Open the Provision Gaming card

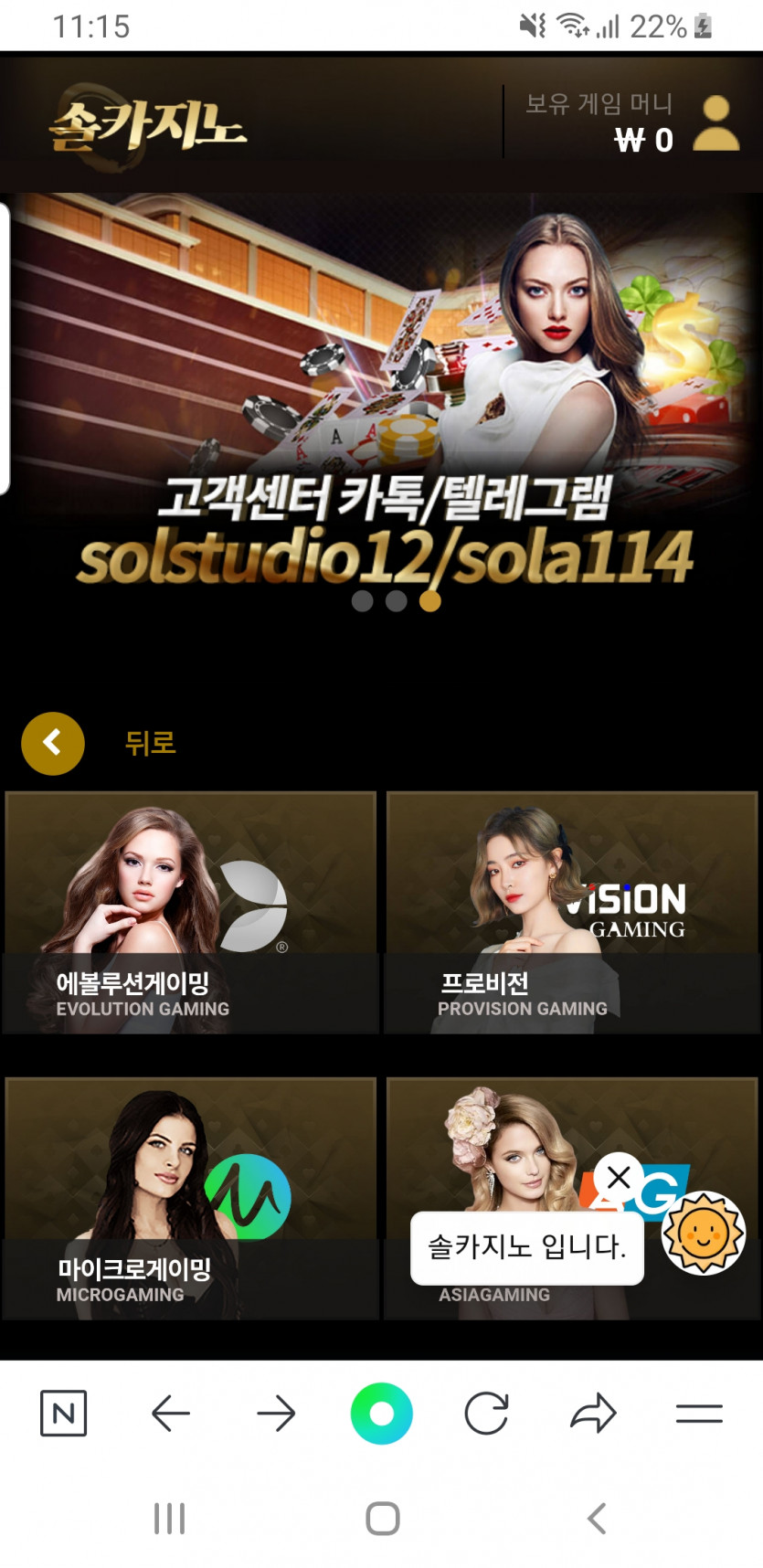click(x=572, y=912)
